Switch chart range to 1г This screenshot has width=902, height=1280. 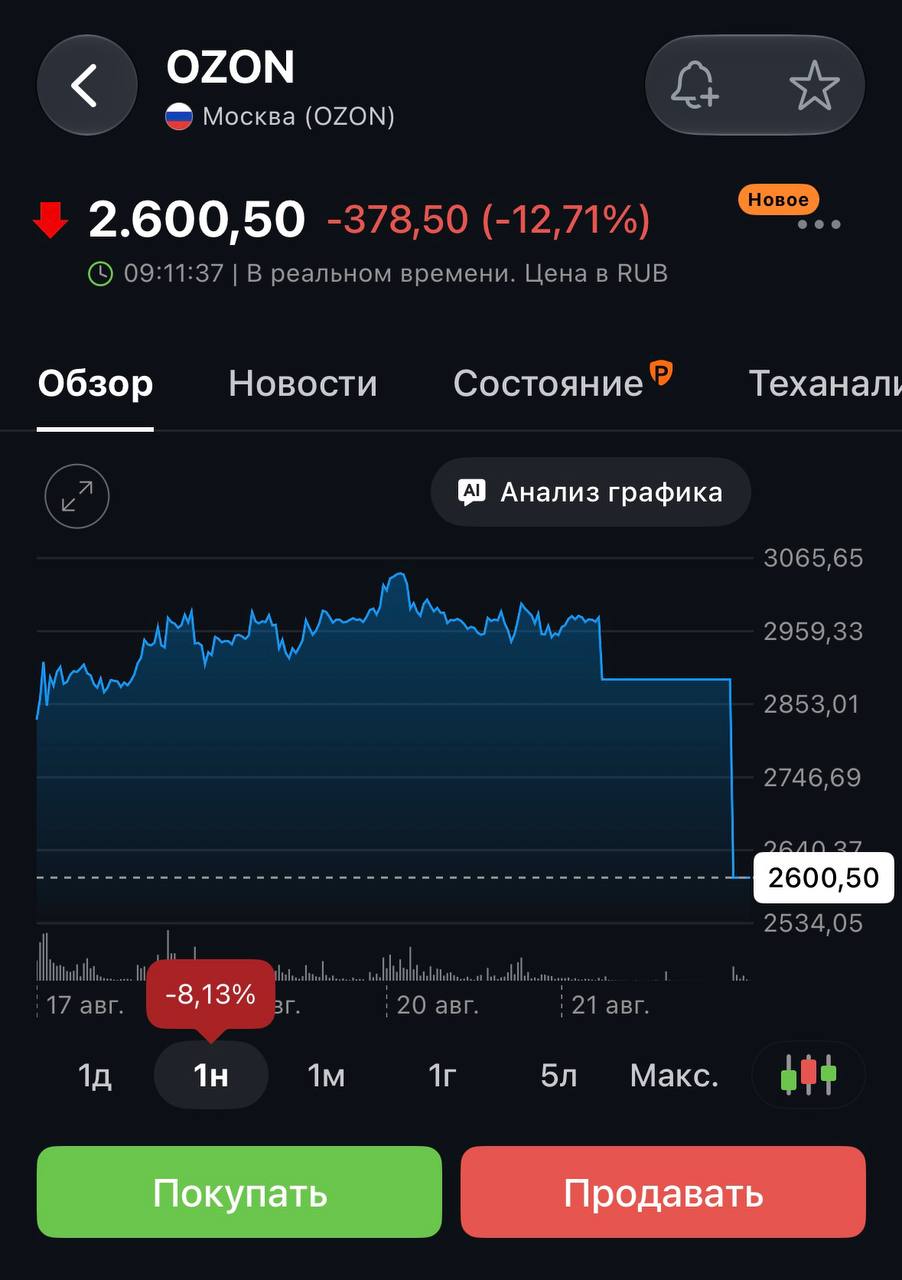pyautogui.click(x=442, y=1075)
